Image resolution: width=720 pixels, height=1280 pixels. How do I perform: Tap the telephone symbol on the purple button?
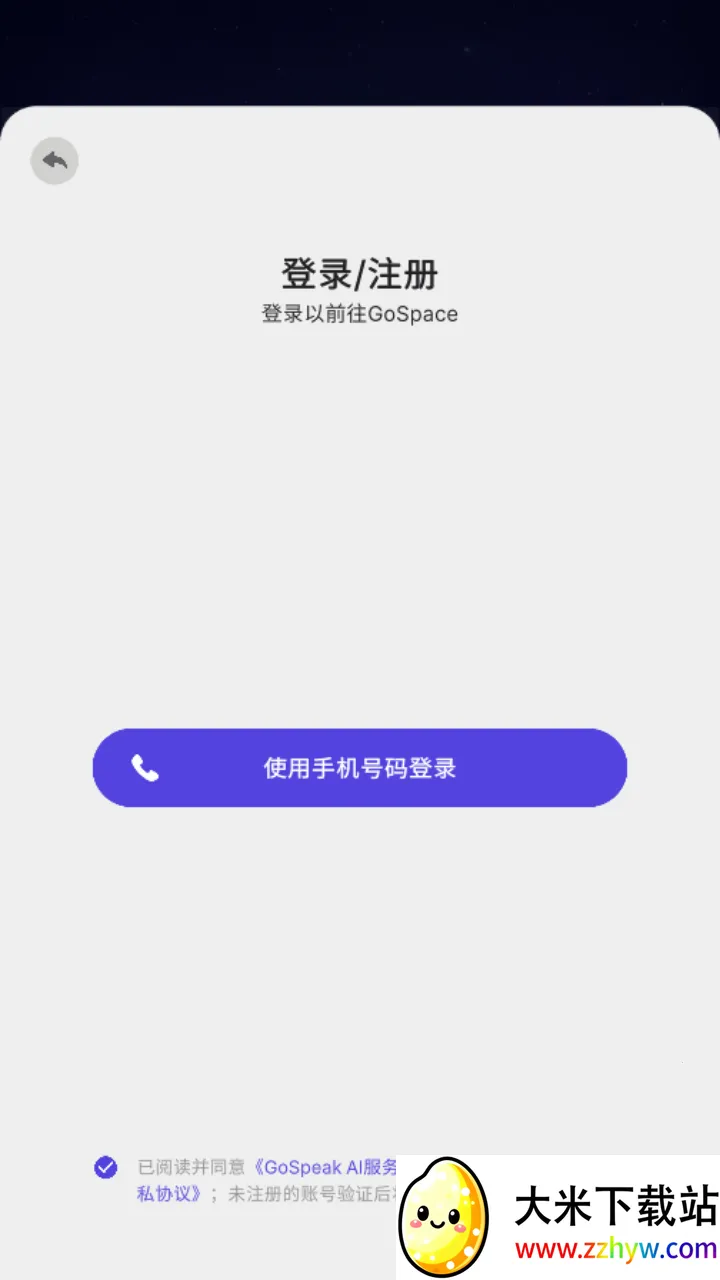pyautogui.click(x=145, y=767)
